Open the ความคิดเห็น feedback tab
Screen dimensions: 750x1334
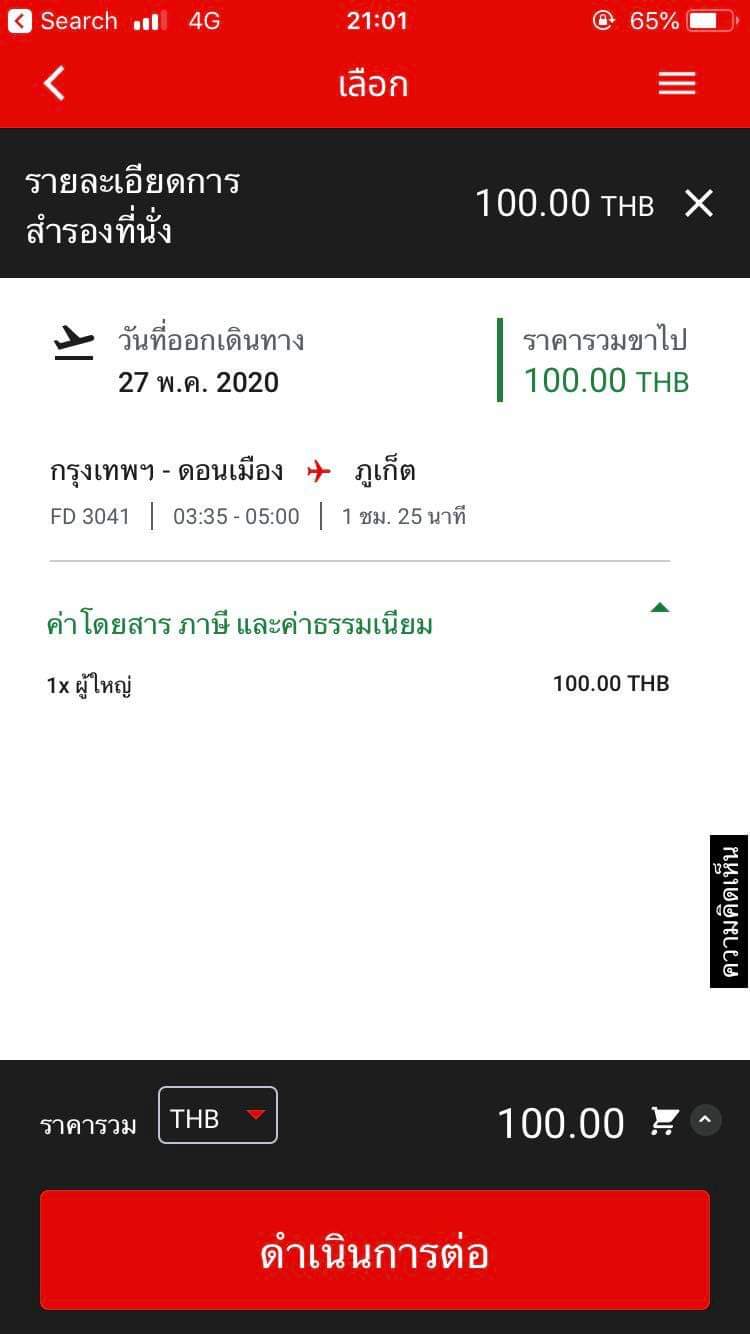tap(730, 911)
